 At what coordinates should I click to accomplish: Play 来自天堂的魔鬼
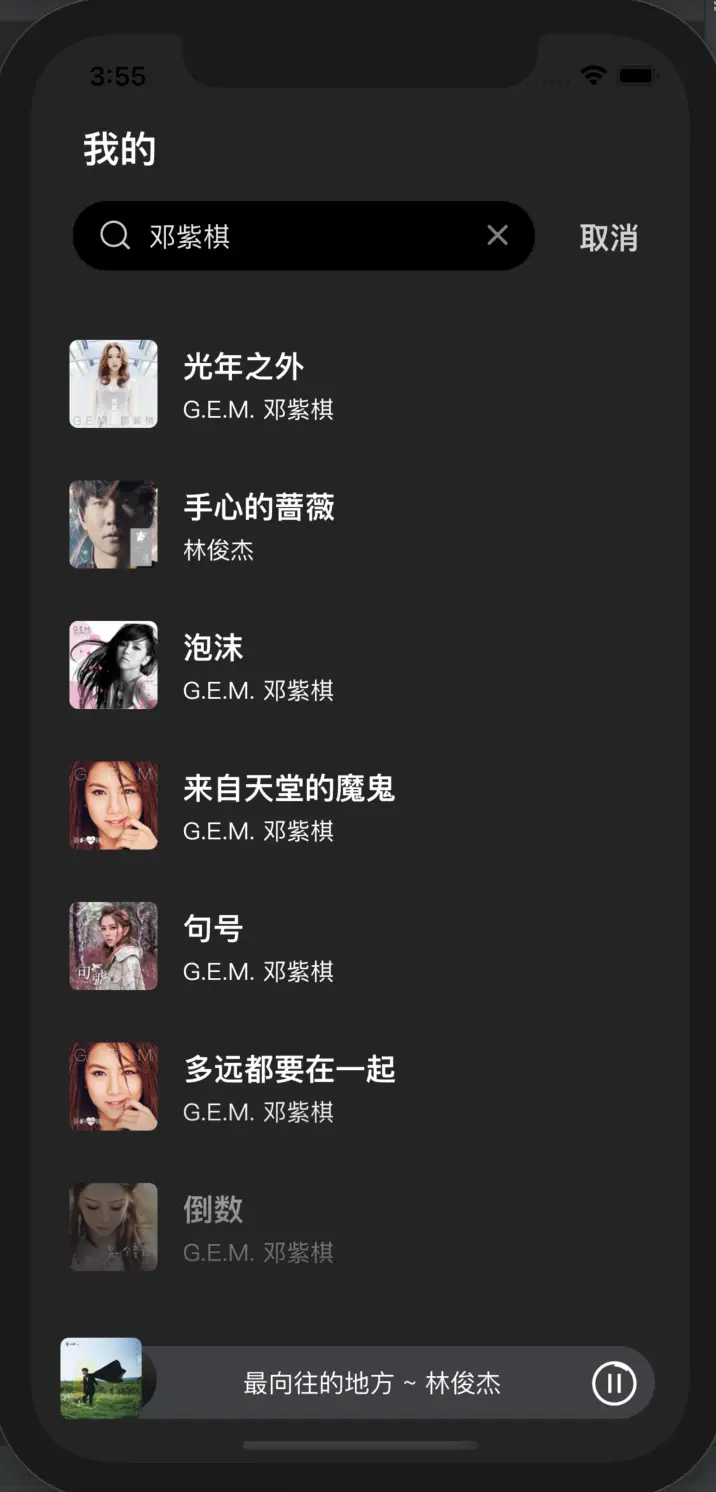[x=288, y=806]
